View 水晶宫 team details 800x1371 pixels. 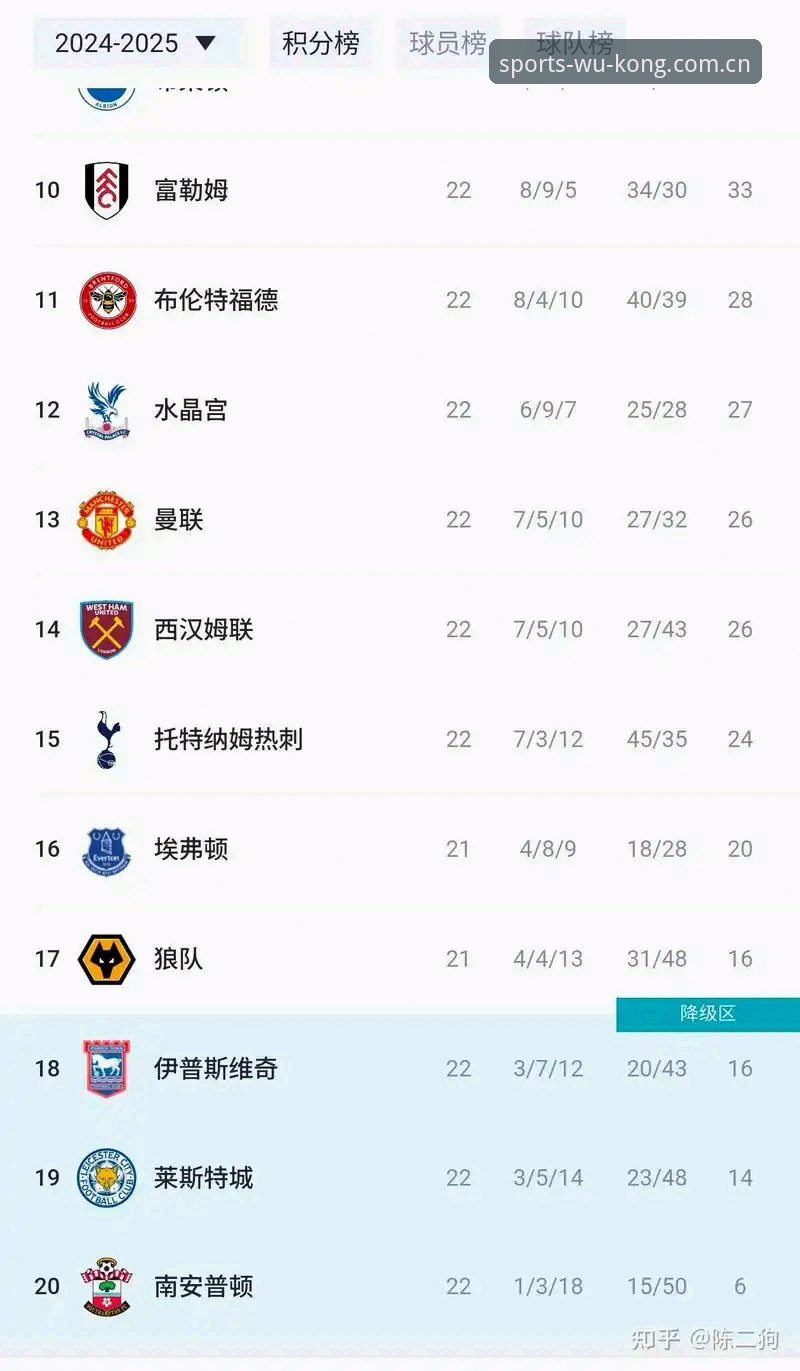tap(400, 410)
